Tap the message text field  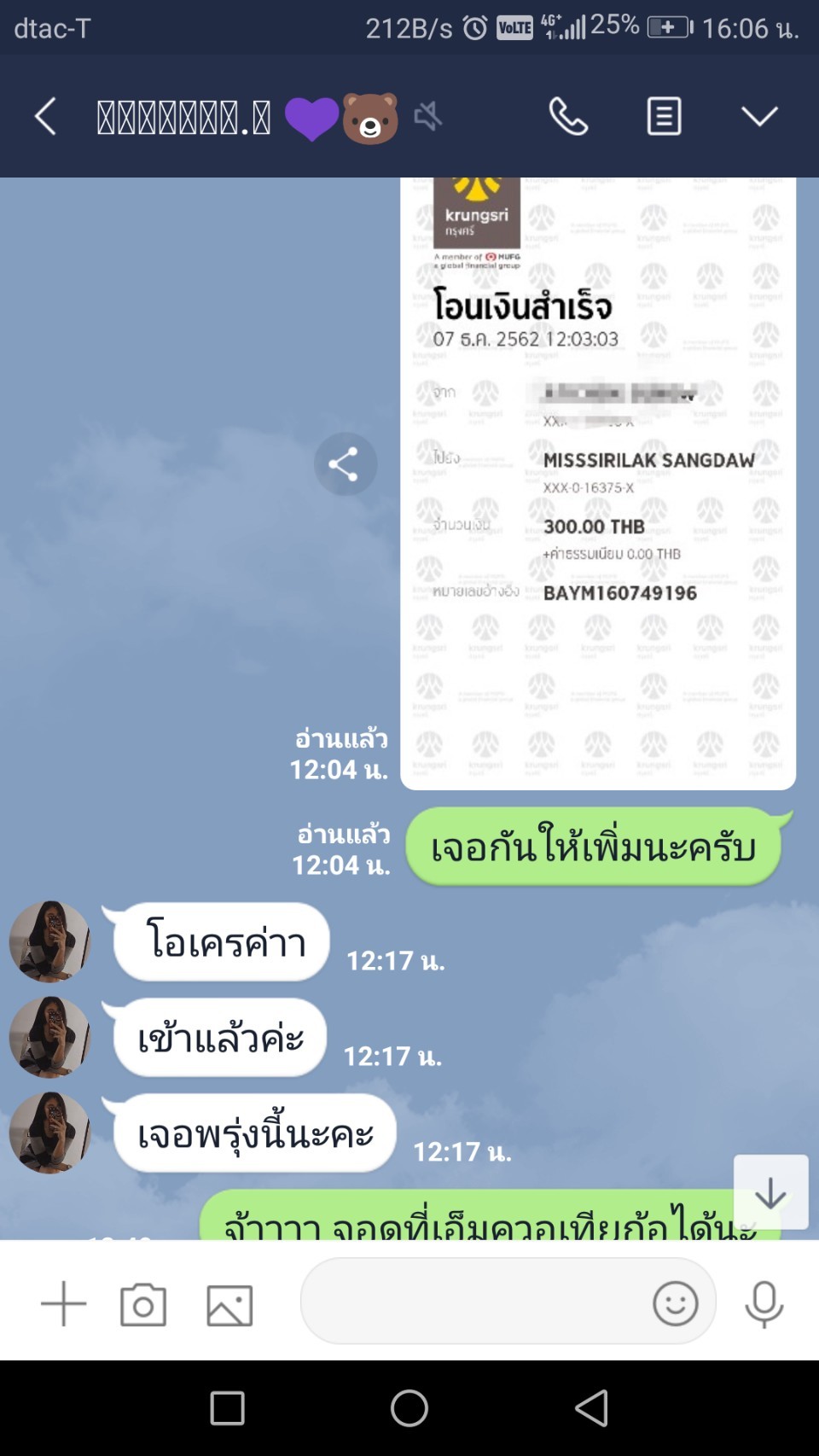coord(473,1302)
